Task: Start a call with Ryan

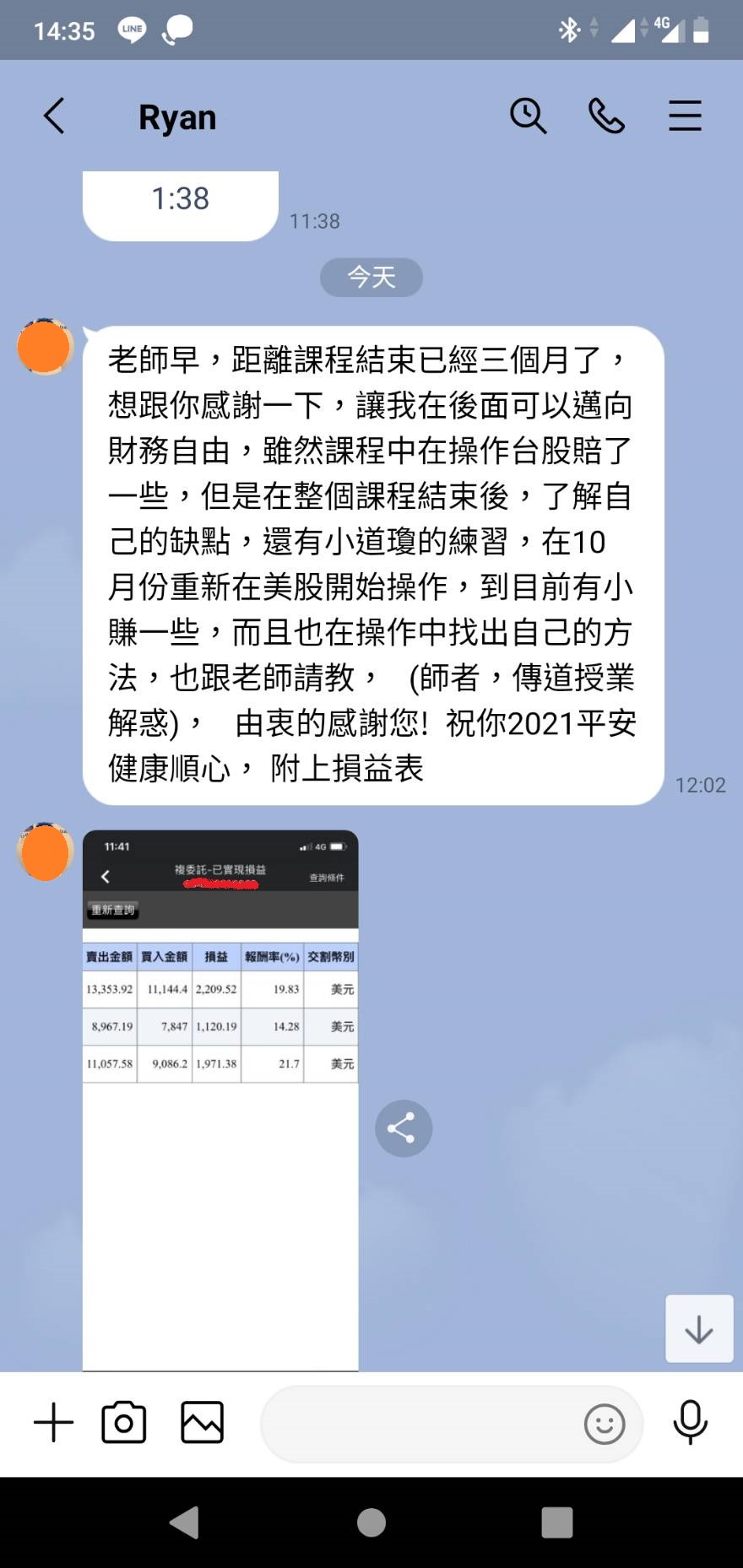Action: click(x=606, y=116)
